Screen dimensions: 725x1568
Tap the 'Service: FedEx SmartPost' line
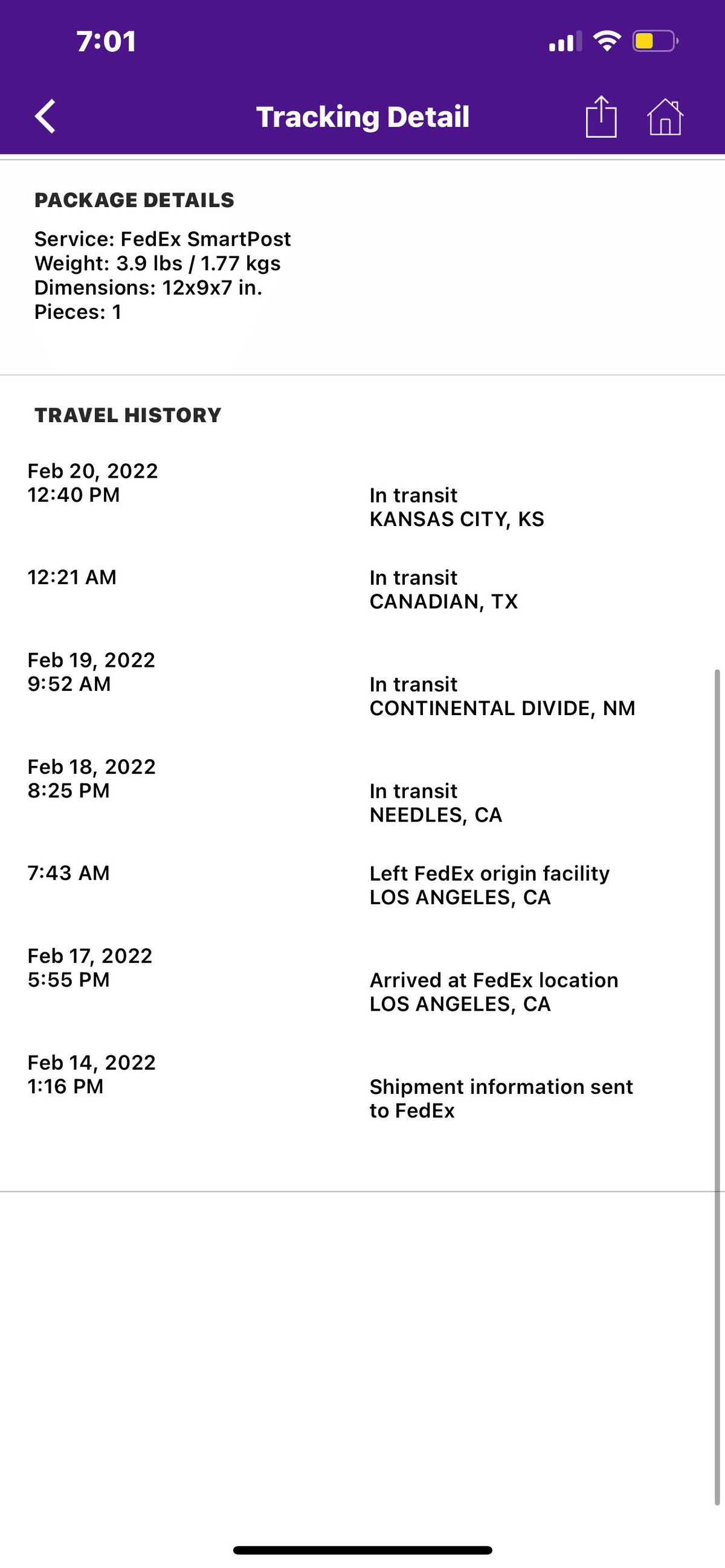click(163, 239)
